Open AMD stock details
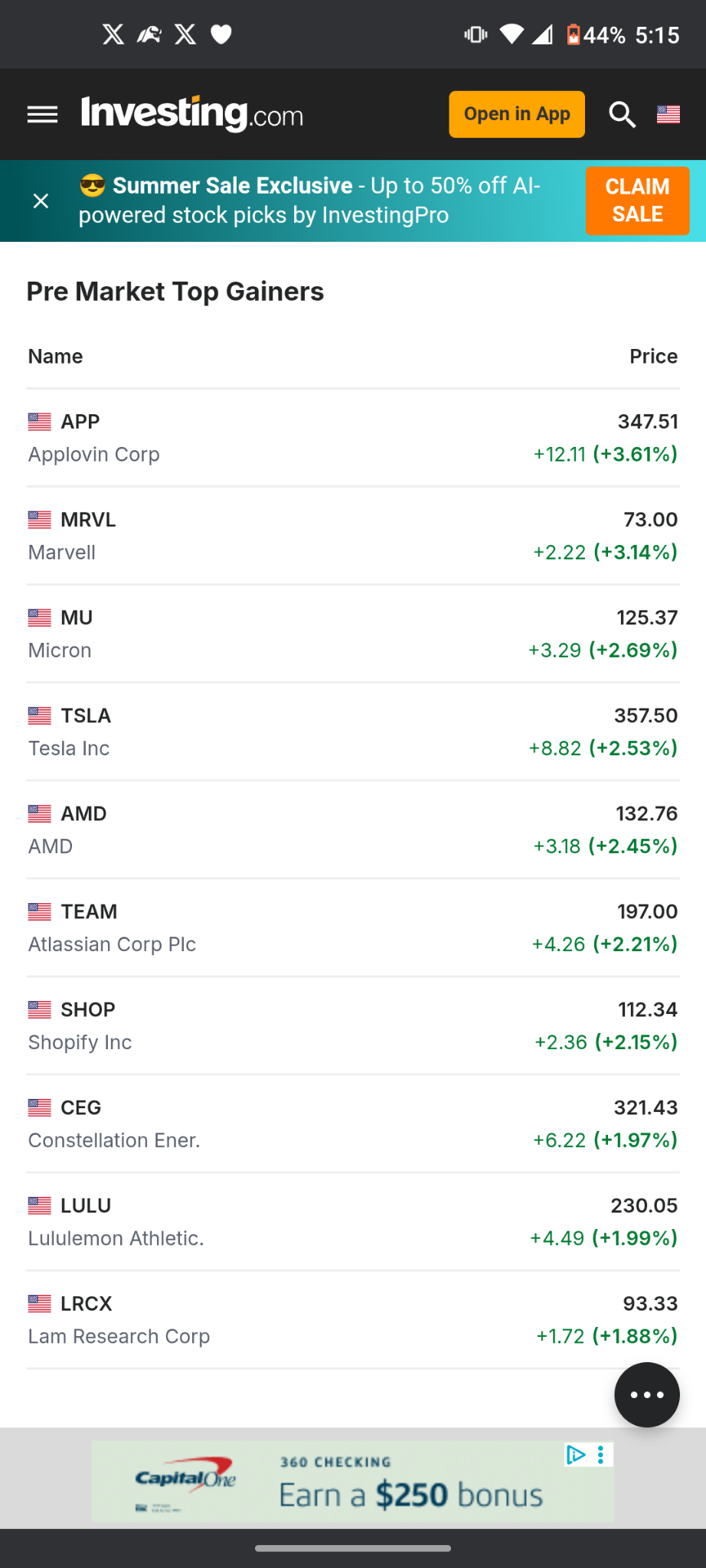 [353, 830]
